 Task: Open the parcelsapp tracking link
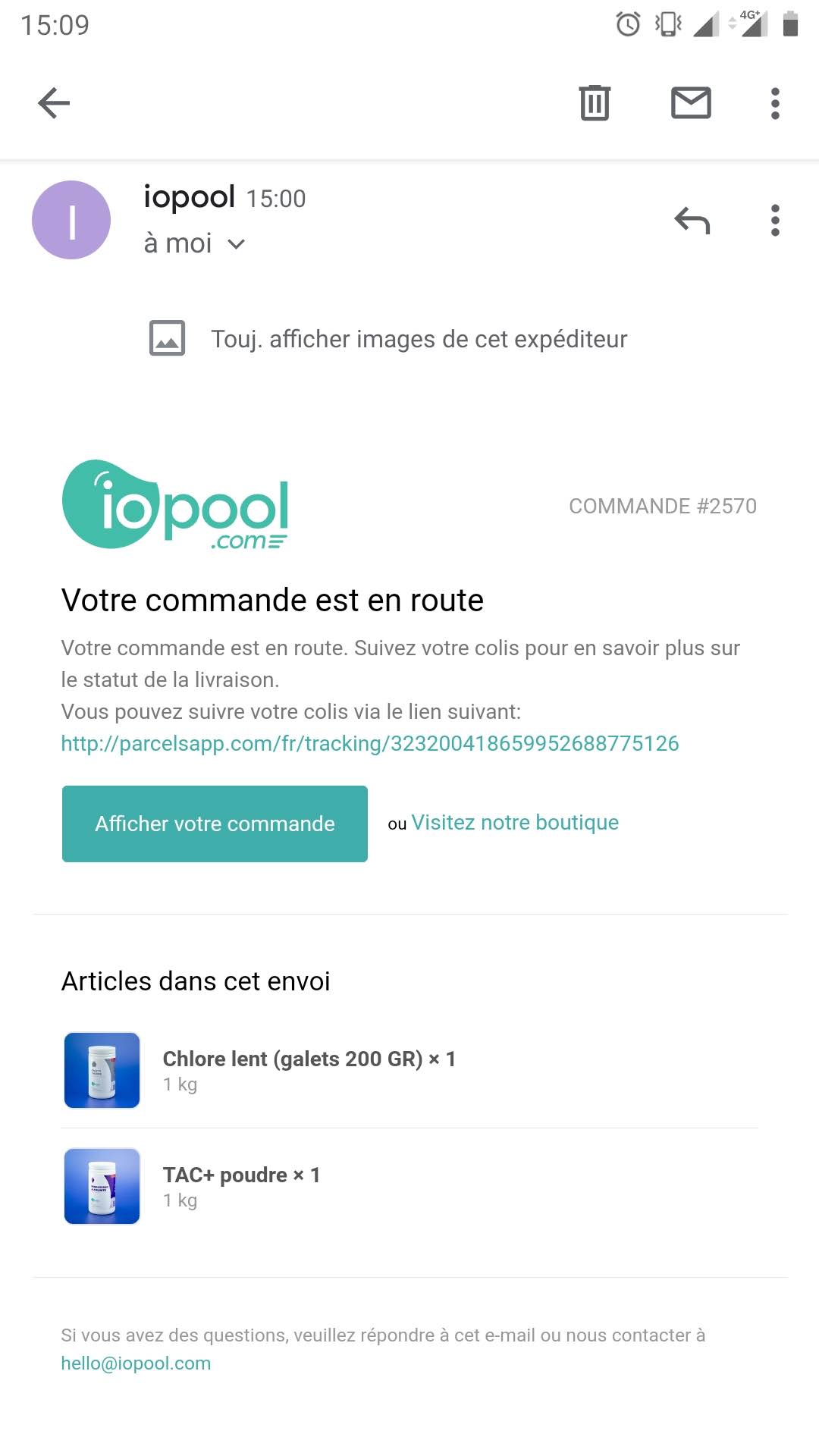pyautogui.click(x=370, y=743)
